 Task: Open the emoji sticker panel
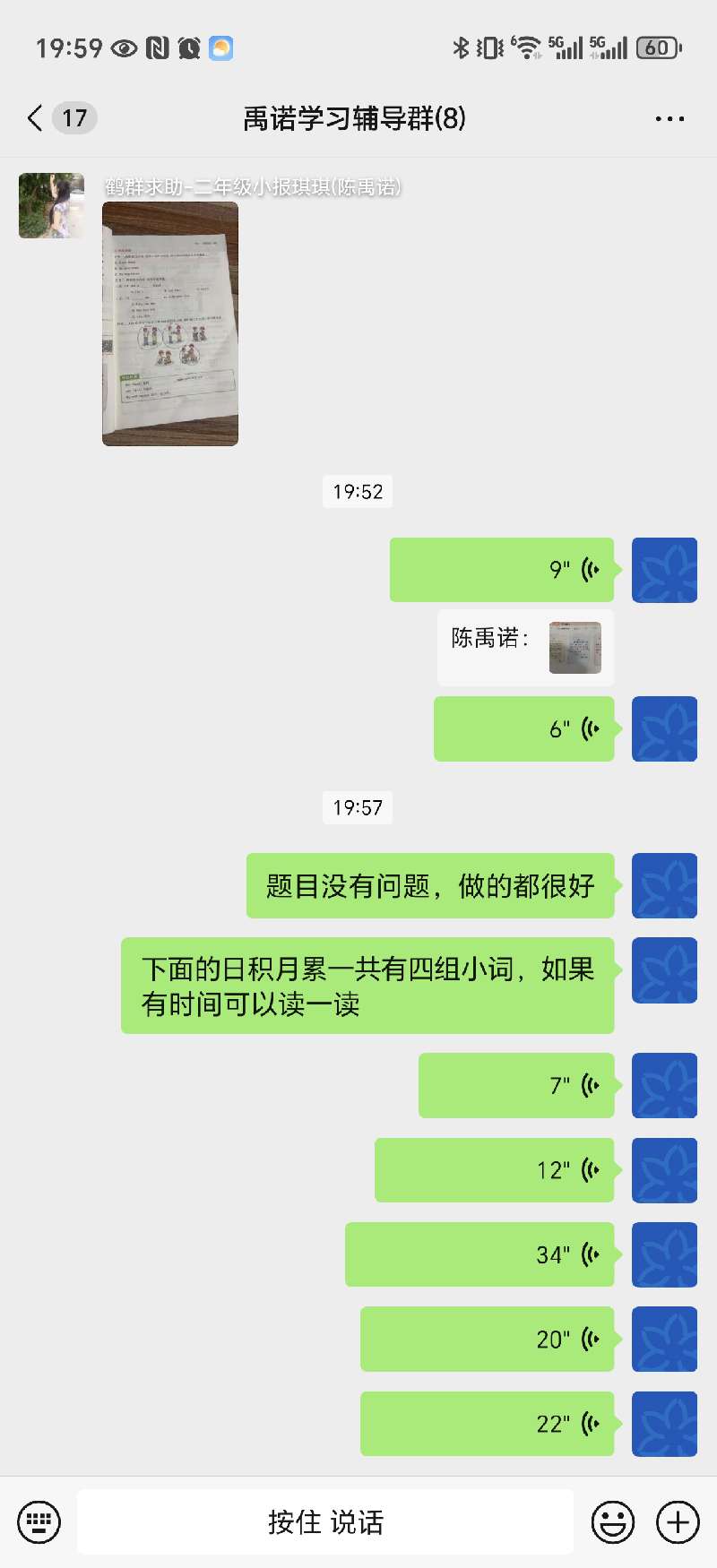tap(613, 1521)
